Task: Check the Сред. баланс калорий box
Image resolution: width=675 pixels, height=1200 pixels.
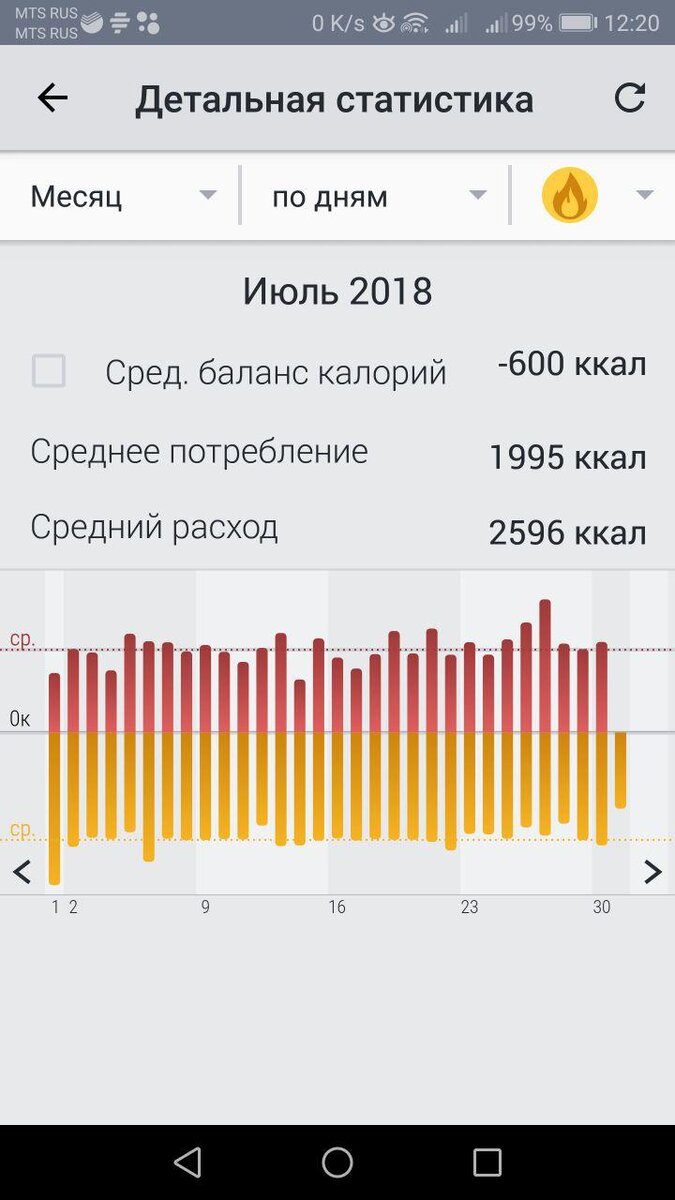Action: pos(49,371)
